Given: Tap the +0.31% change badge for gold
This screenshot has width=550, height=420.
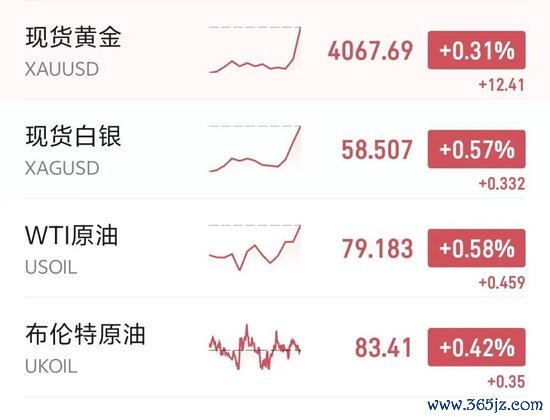Looking at the screenshot, I should (476, 50).
